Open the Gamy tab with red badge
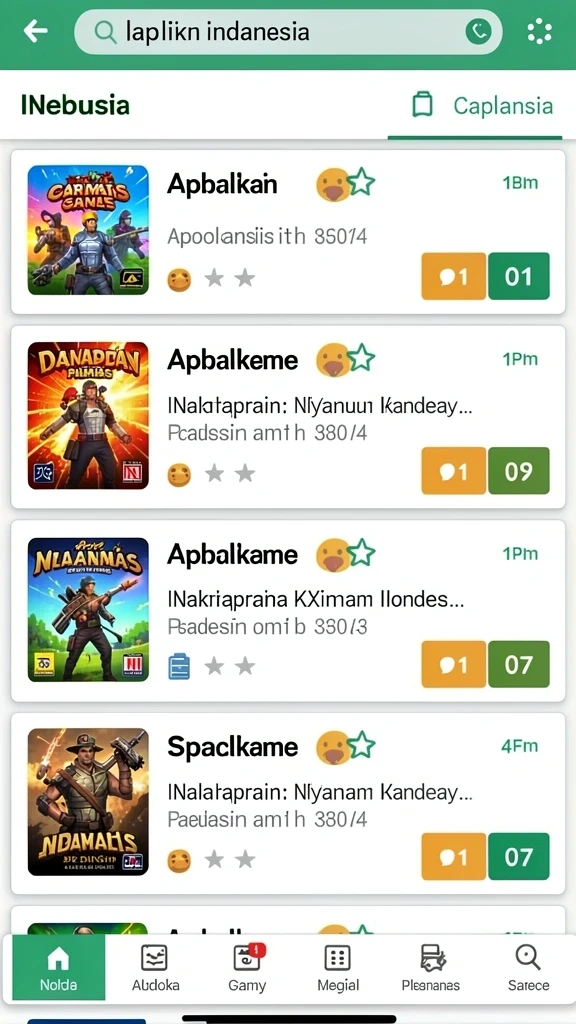 pyautogui.click(x=247, y=967)
